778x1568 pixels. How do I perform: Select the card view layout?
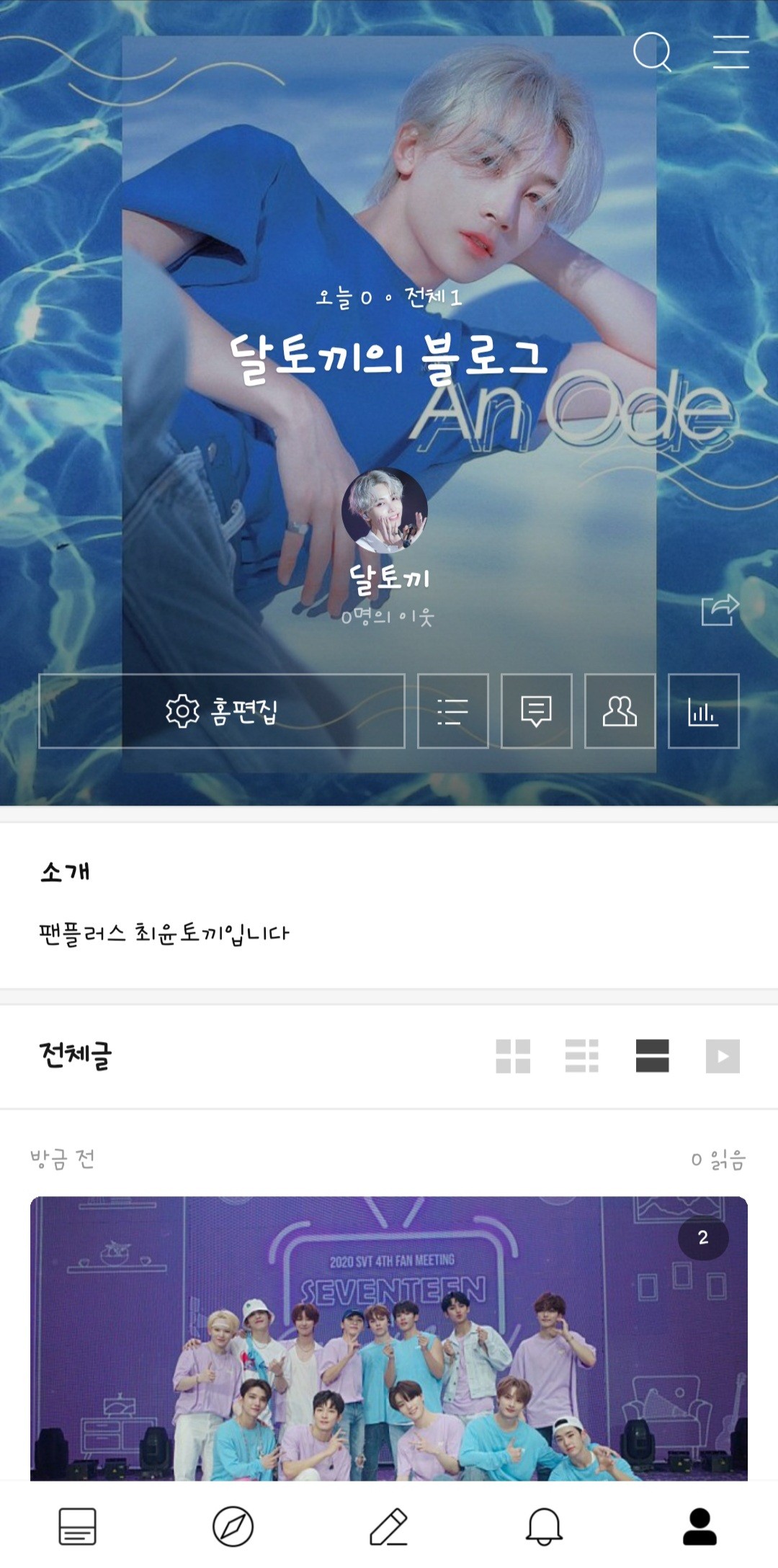point(653,1056)
